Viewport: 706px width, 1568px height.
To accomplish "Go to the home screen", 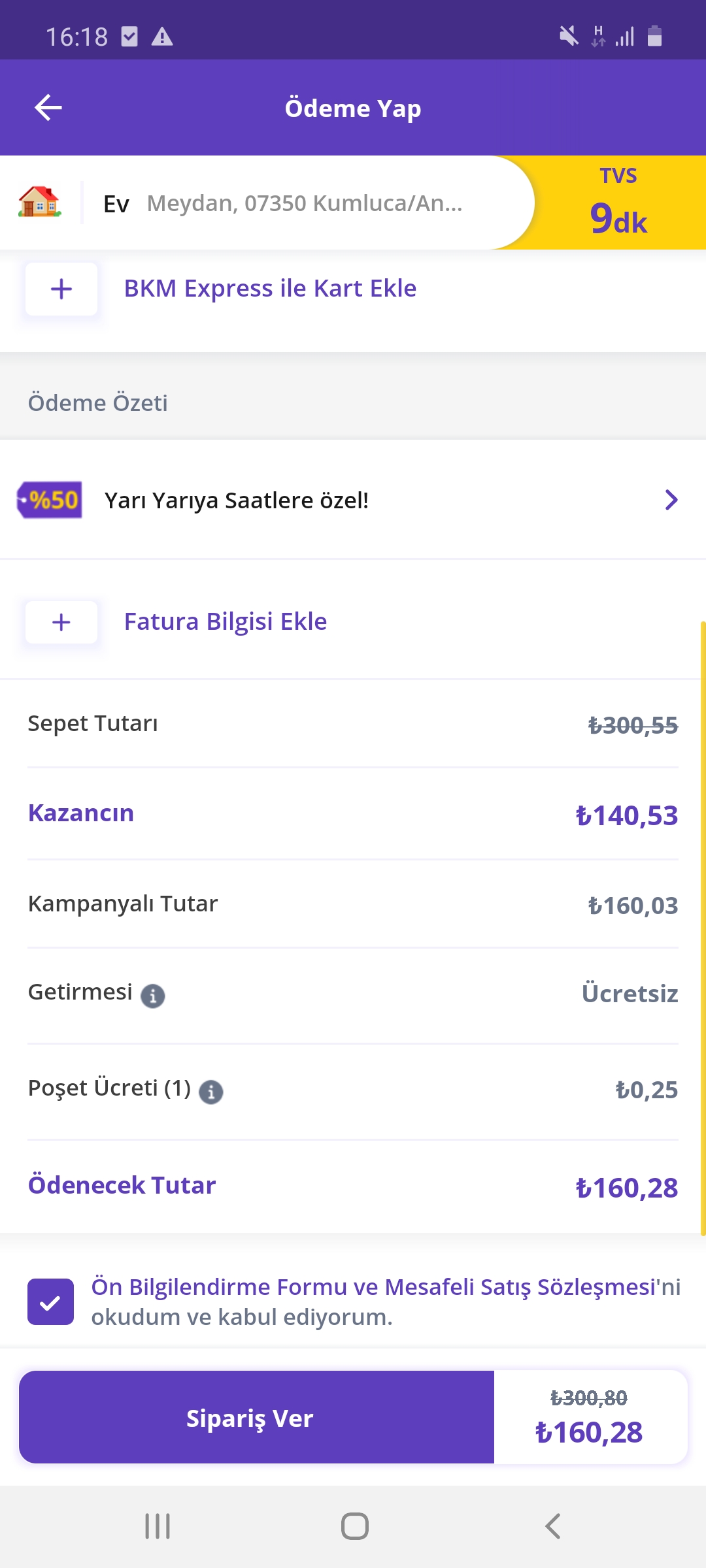I will pos(354,1526).
